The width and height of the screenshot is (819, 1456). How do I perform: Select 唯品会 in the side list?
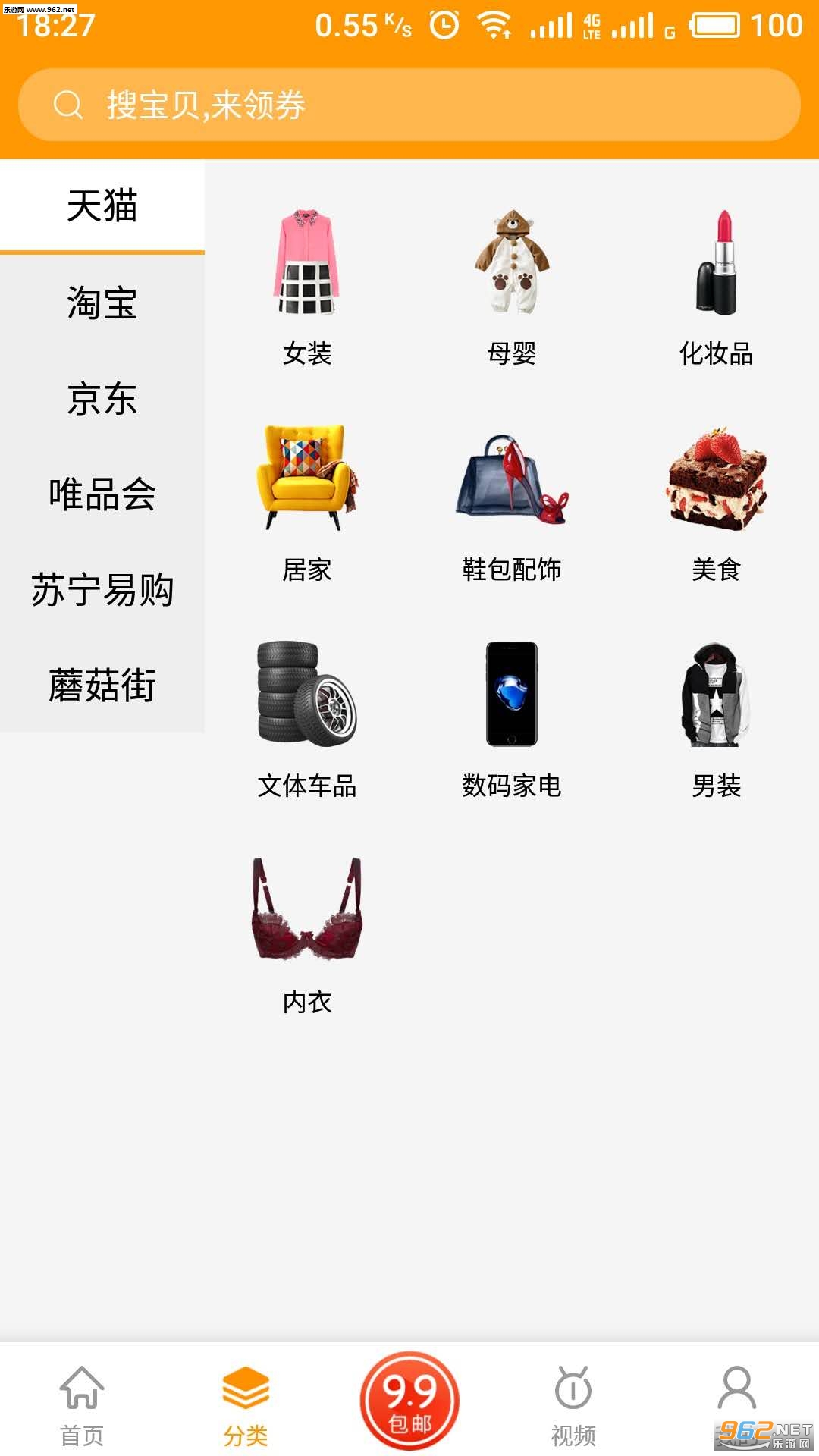click(x=102, y=494)
